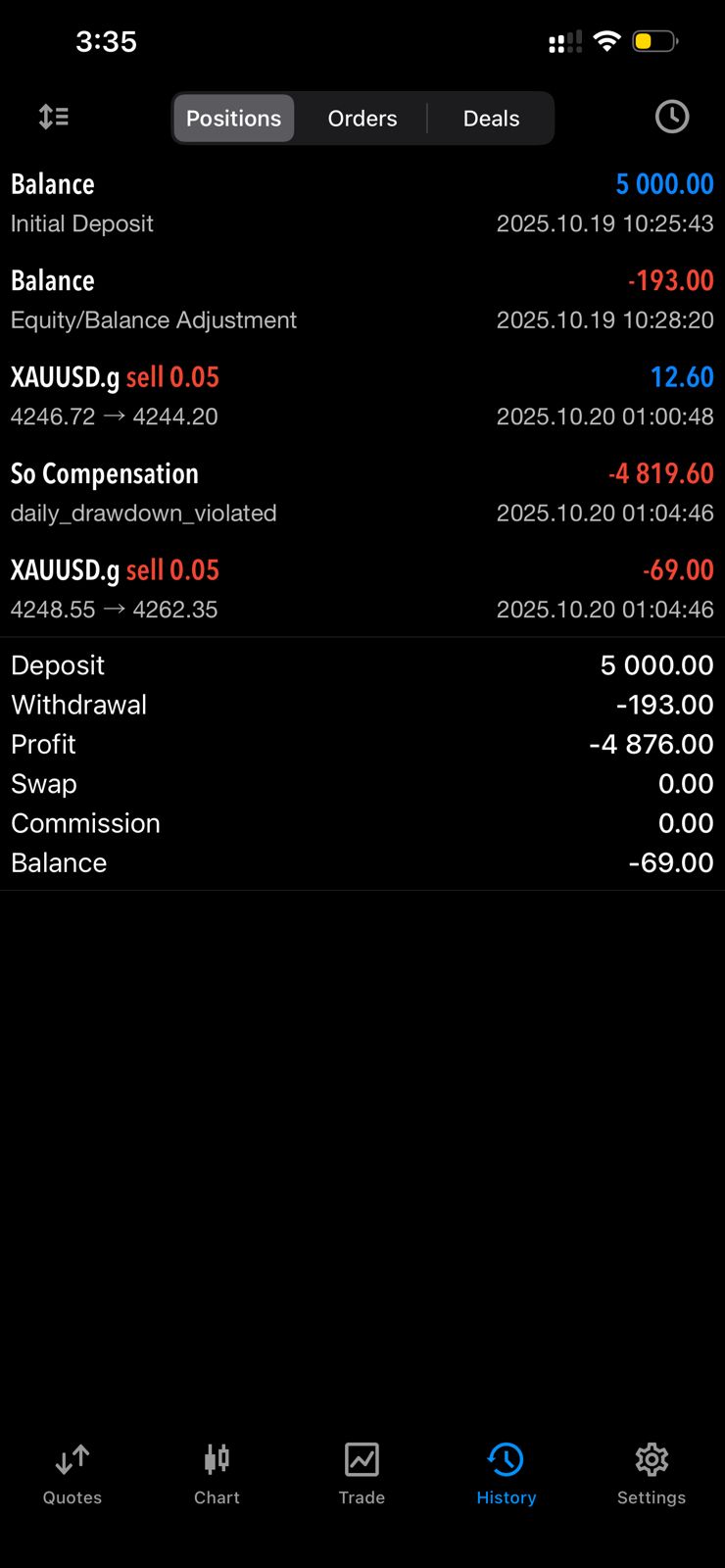
Task: Open the XAUUSD.g sell with 12.60 profit
Action: coord(362,396)
